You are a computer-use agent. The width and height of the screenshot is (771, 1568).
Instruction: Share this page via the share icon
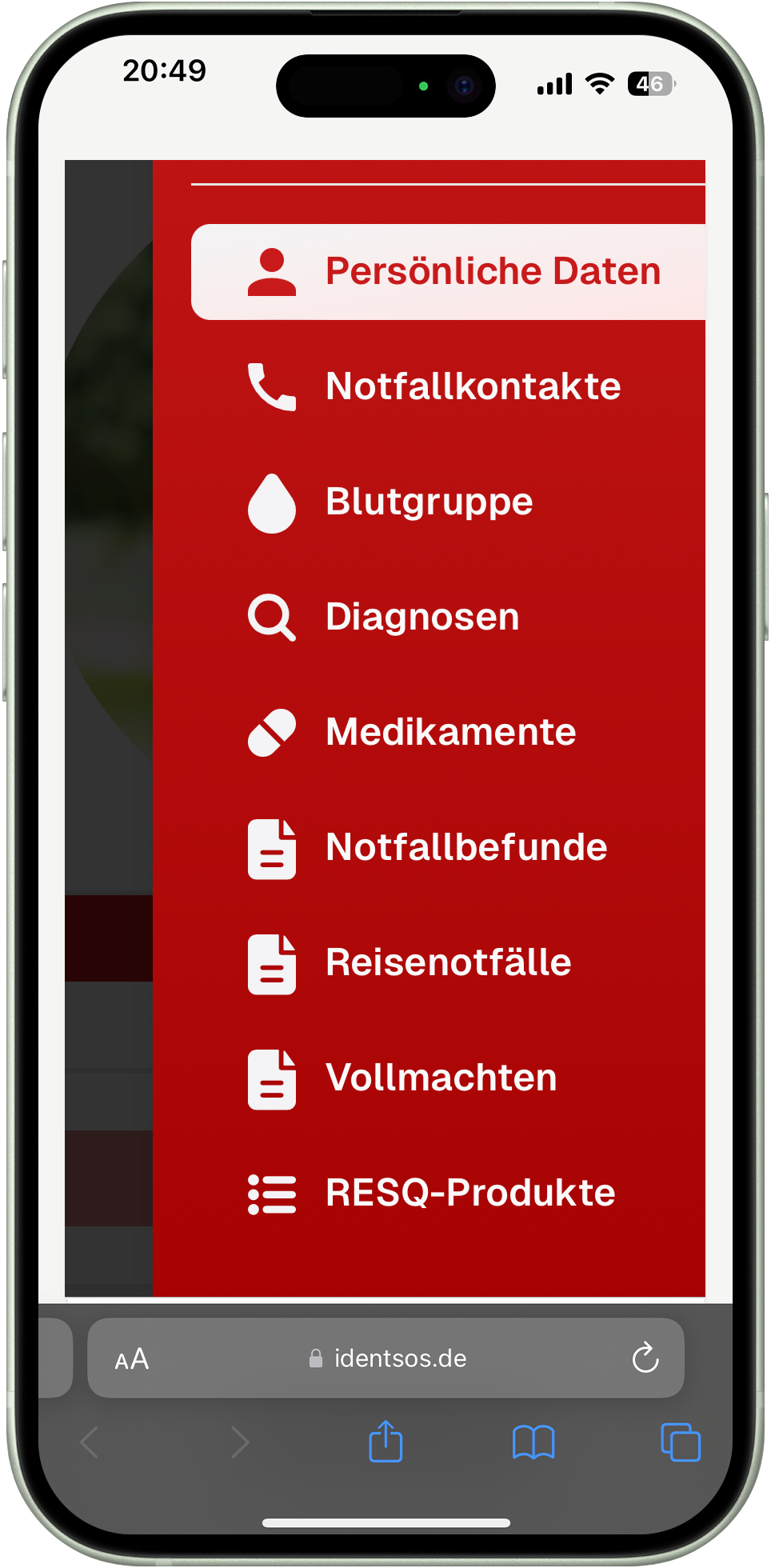click(385, 1442)
